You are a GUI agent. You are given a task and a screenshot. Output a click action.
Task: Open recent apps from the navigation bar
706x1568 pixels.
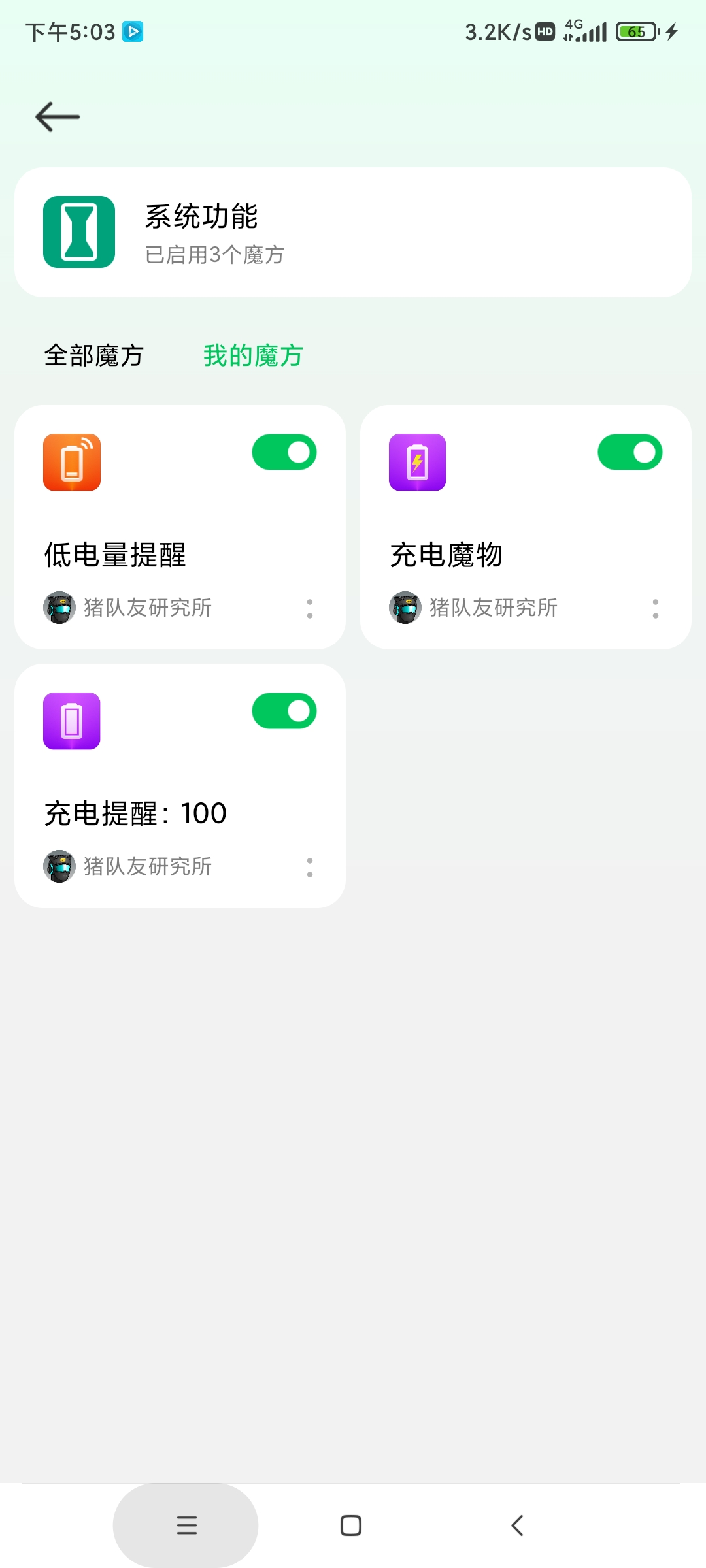tap(186, 1526)
